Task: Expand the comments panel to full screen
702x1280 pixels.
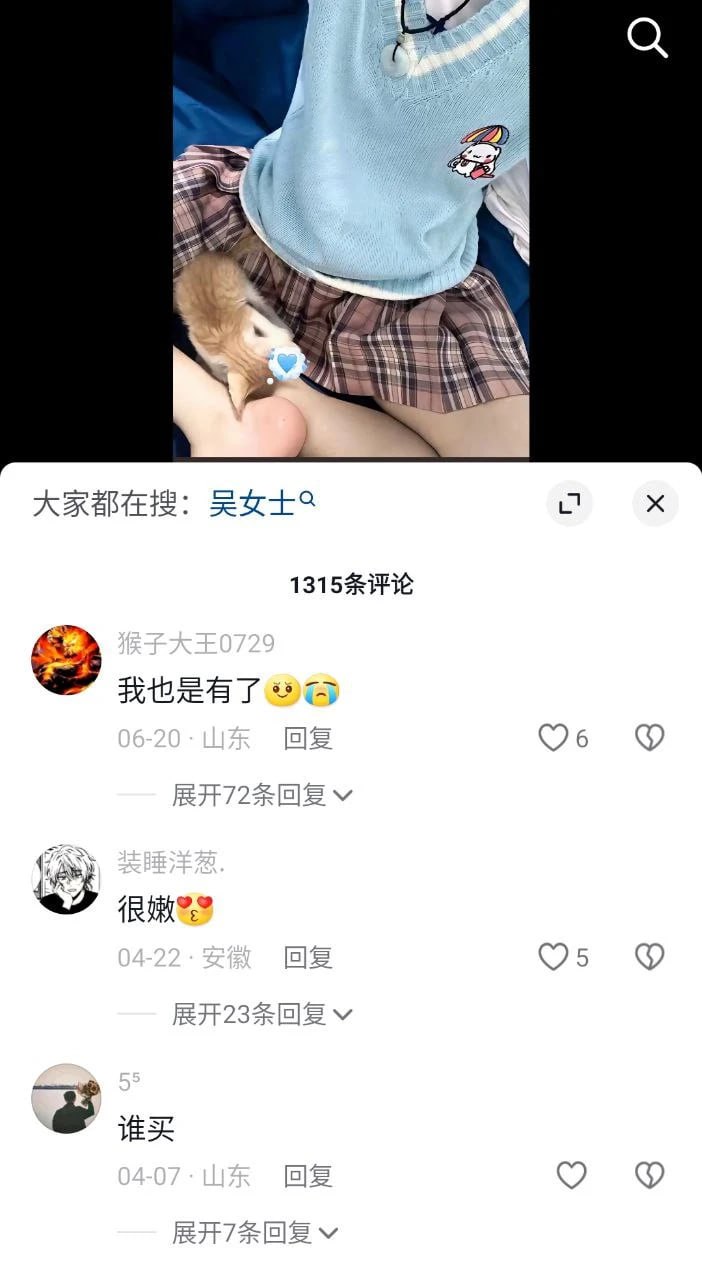Action: point(569,504)
